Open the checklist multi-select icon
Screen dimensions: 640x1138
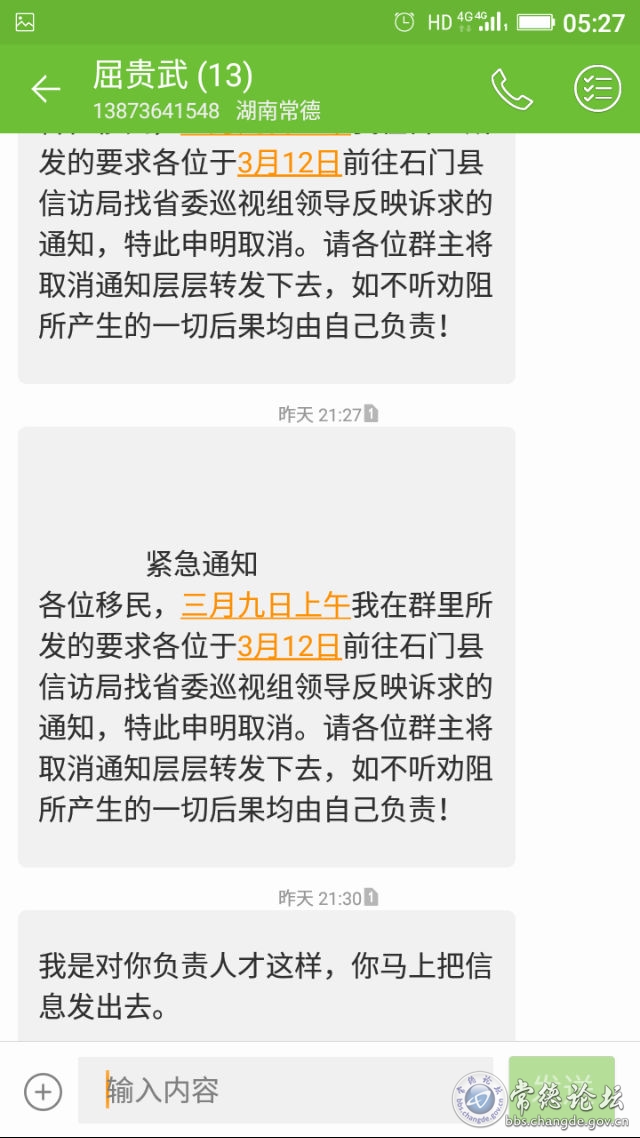coord(597,90)
